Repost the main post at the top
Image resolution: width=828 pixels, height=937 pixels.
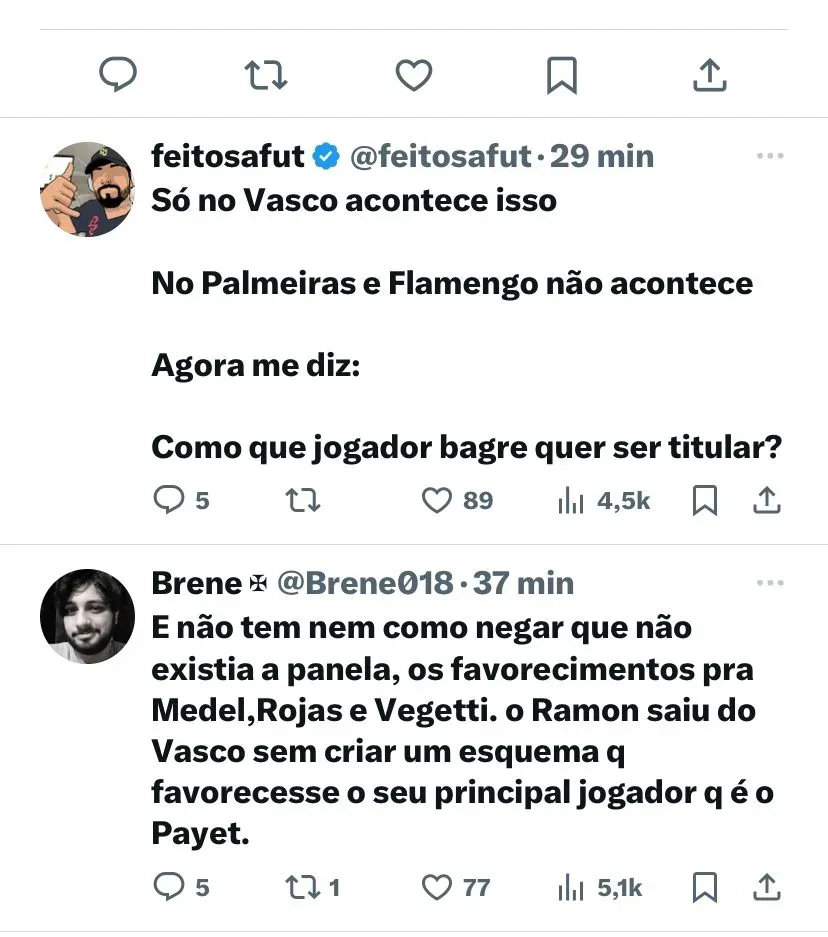pos(266,76)
